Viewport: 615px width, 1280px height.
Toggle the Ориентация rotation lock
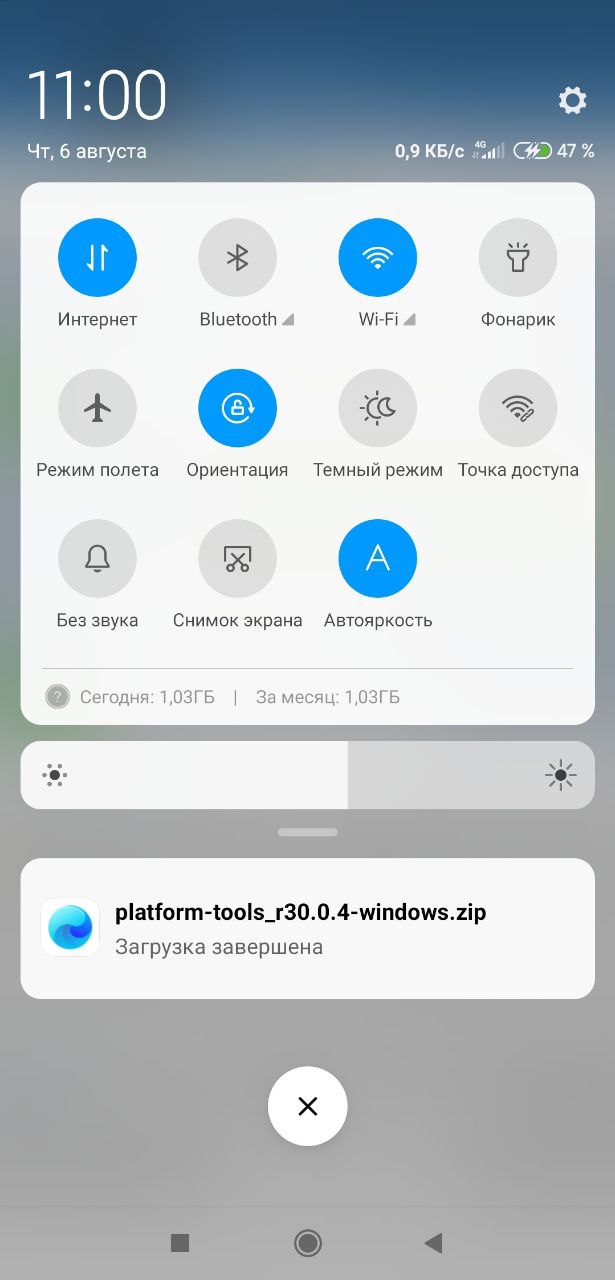tap(237, 408)
